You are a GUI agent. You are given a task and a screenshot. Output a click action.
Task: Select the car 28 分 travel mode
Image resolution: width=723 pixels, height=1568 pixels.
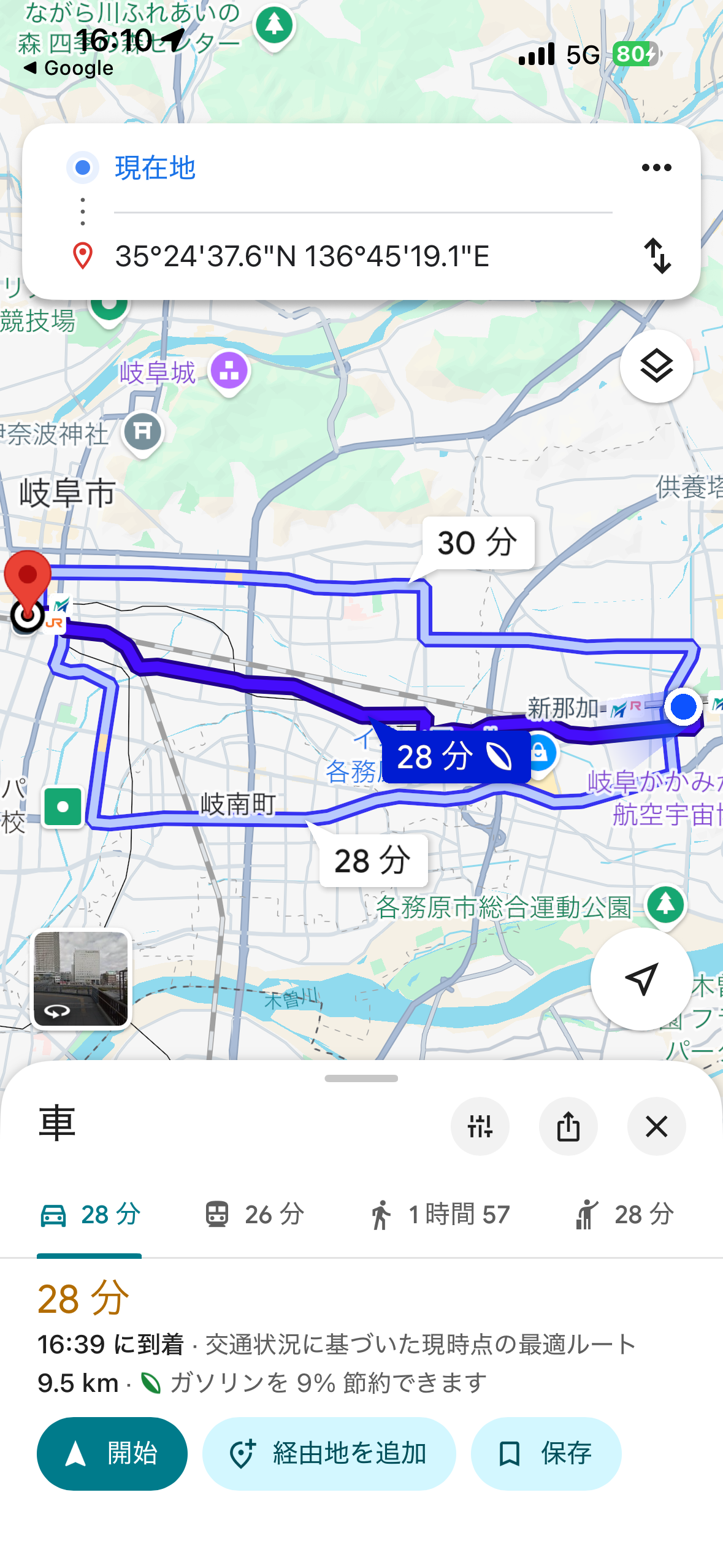90,1215
